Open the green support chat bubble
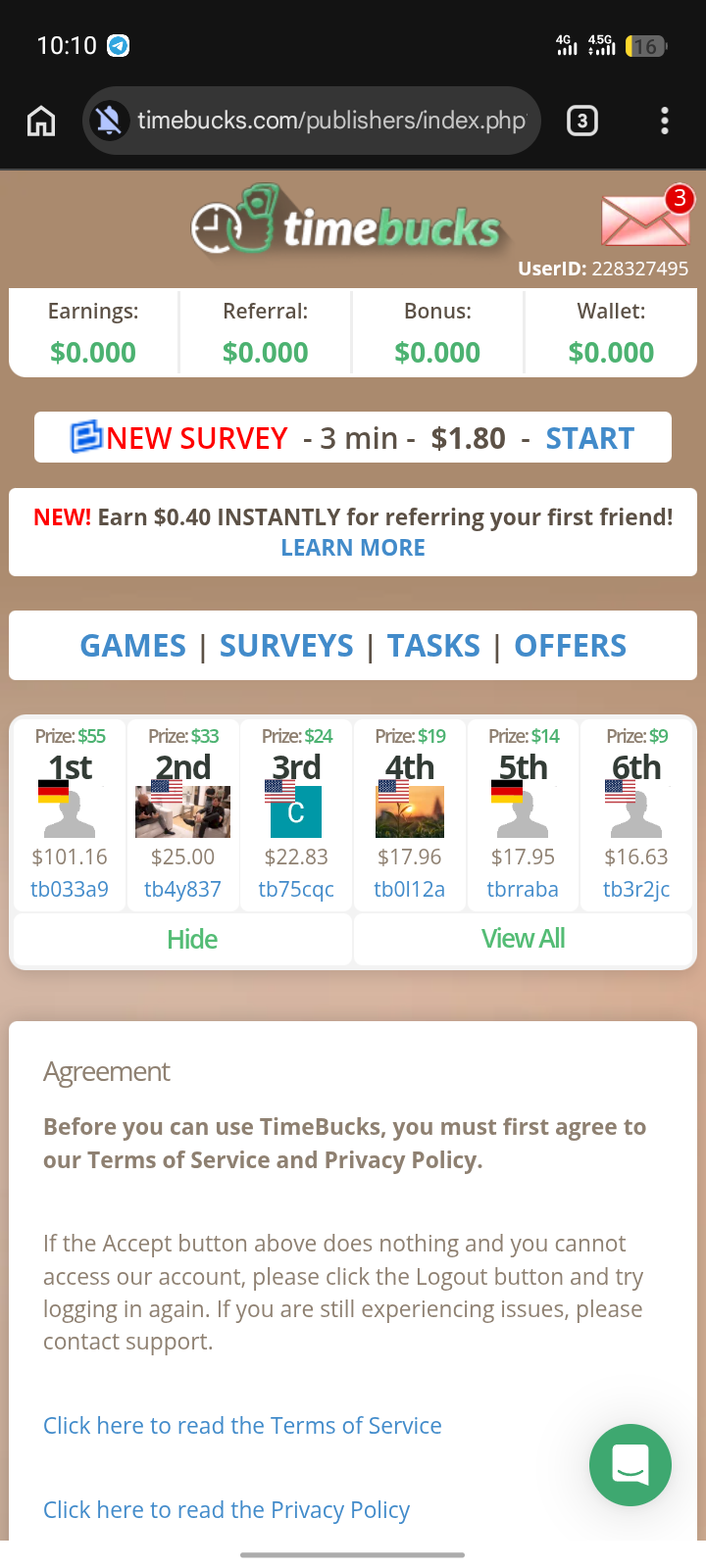The width and height of the screenshot is (706, 1568). (630, 1464)
